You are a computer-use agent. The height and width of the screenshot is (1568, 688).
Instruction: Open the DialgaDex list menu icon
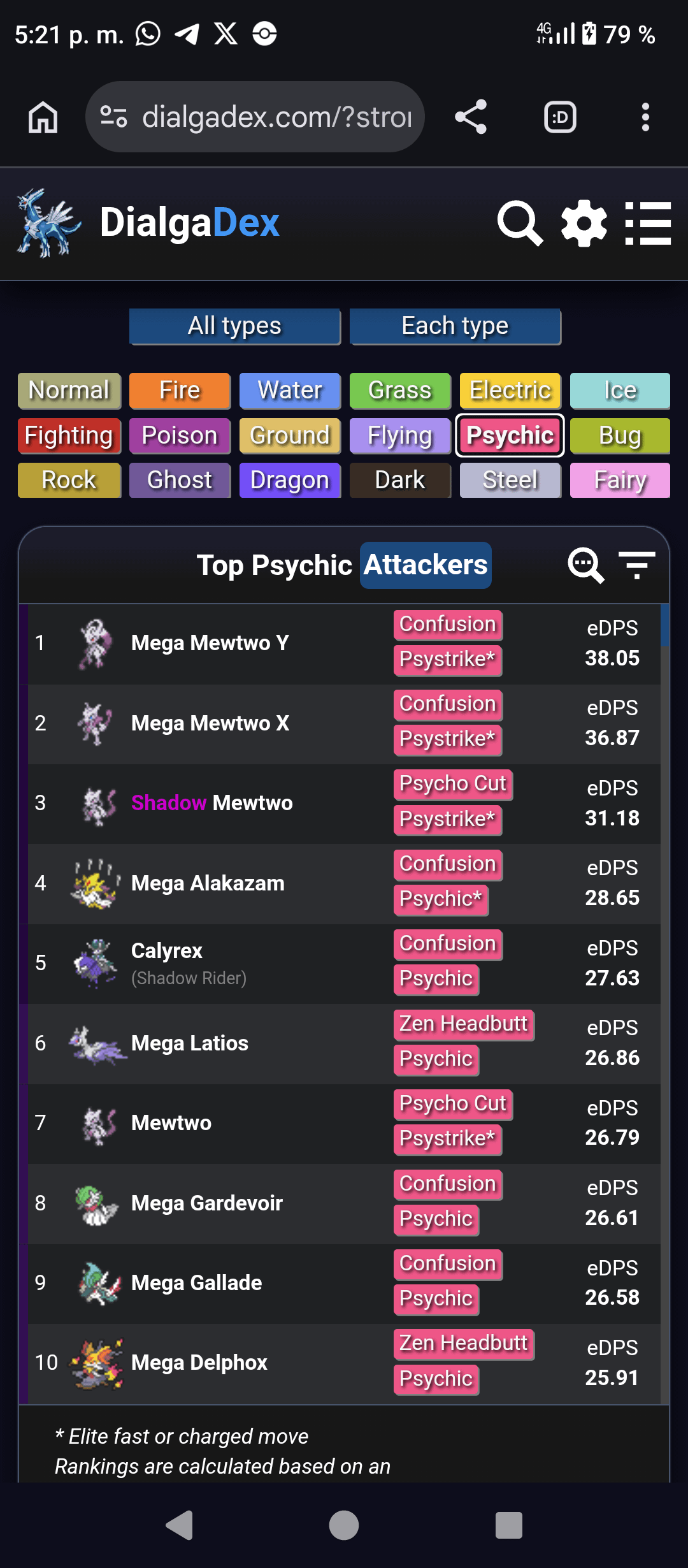(x=648, y=223)
